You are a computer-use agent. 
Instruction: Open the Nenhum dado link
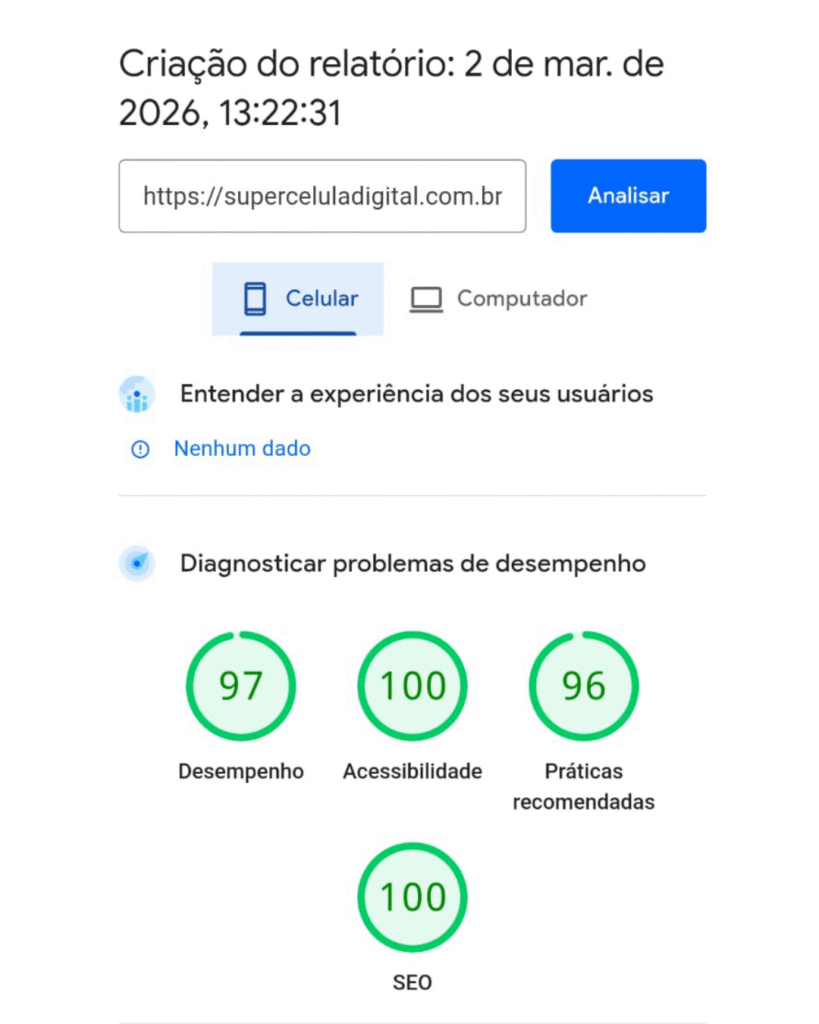click(242, 449)
